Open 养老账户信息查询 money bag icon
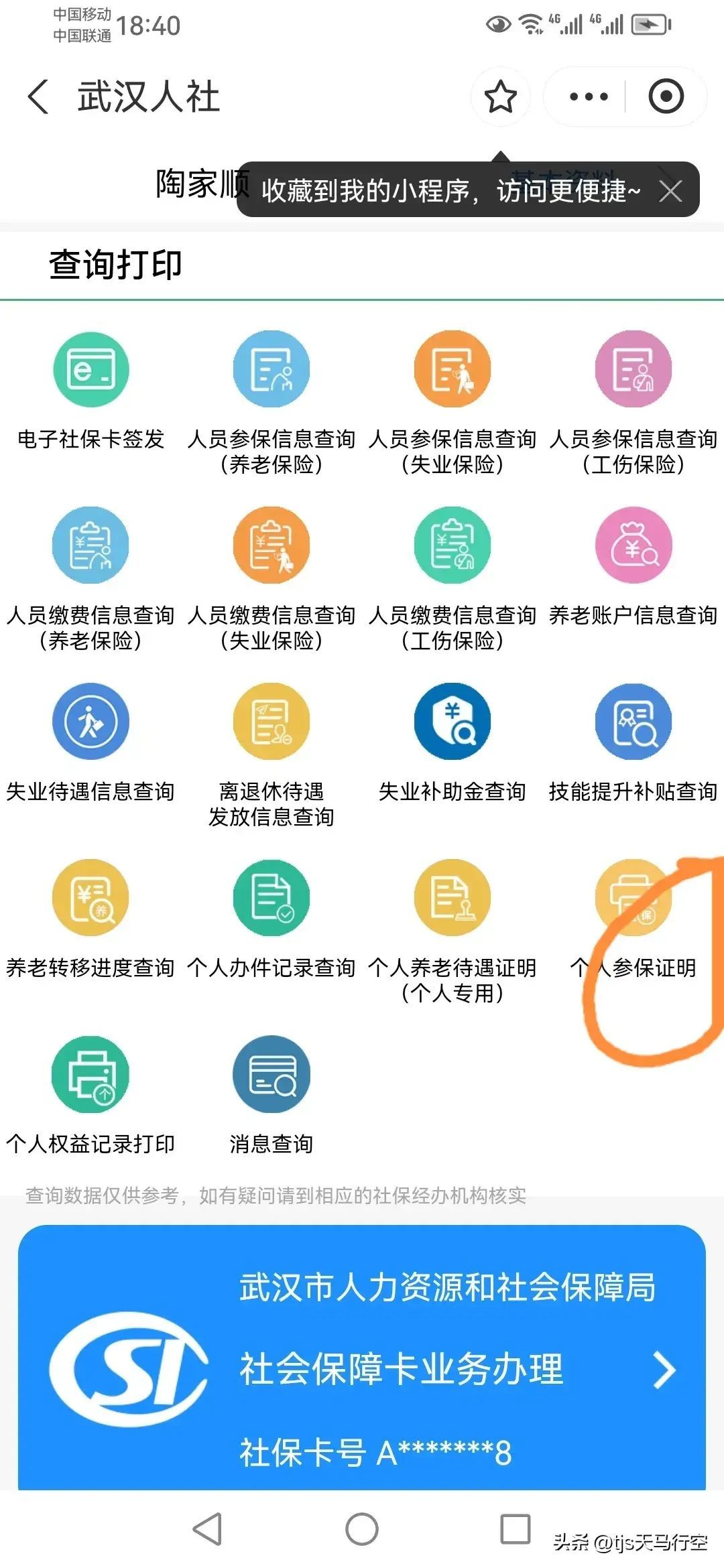Screen dimensions: 724x1568 coord(633,546)
